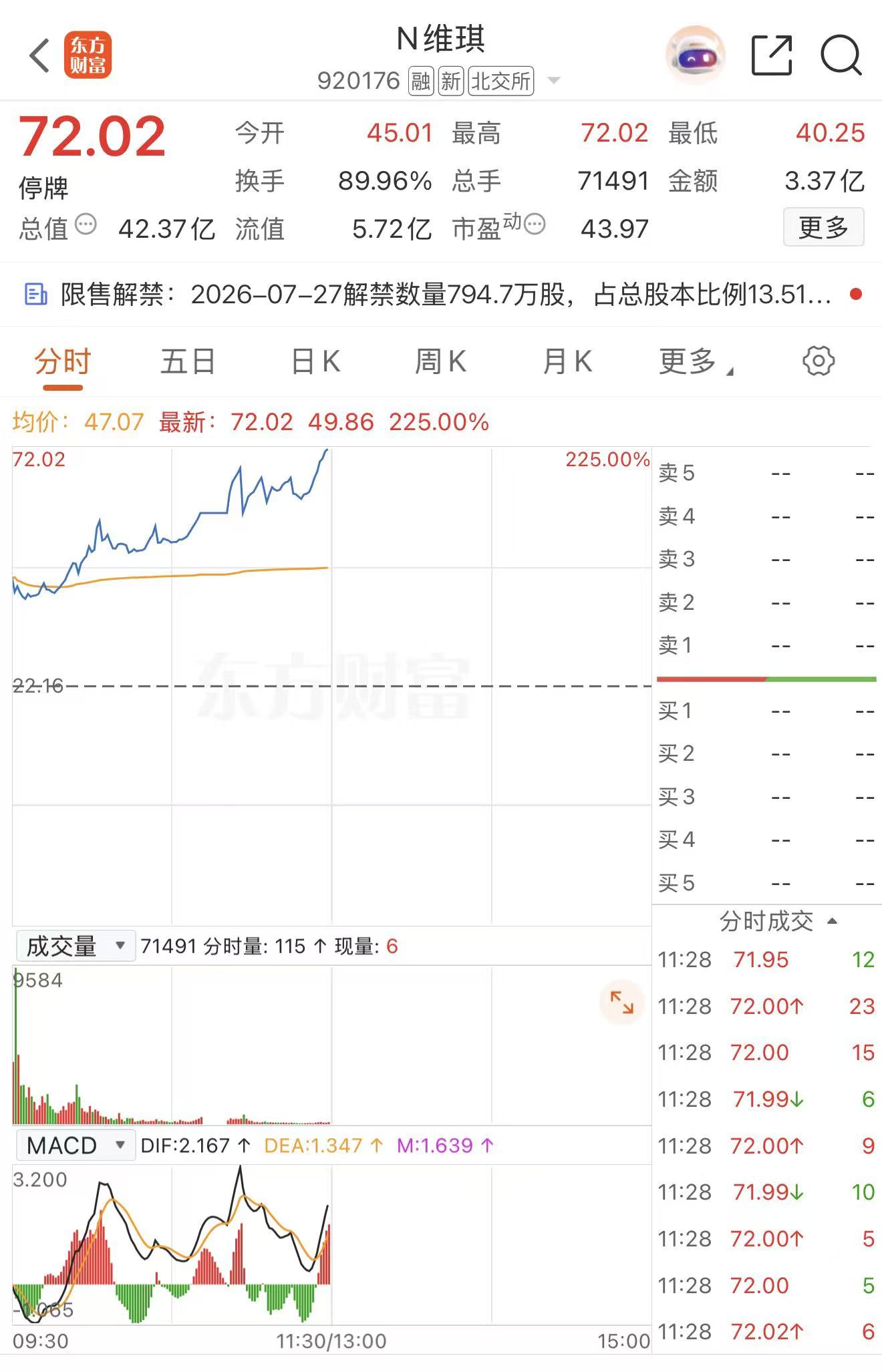This screenshot has width=882, height=1372.
Task: Change the MACD indicator dropdown
Action: (76, 1145)
